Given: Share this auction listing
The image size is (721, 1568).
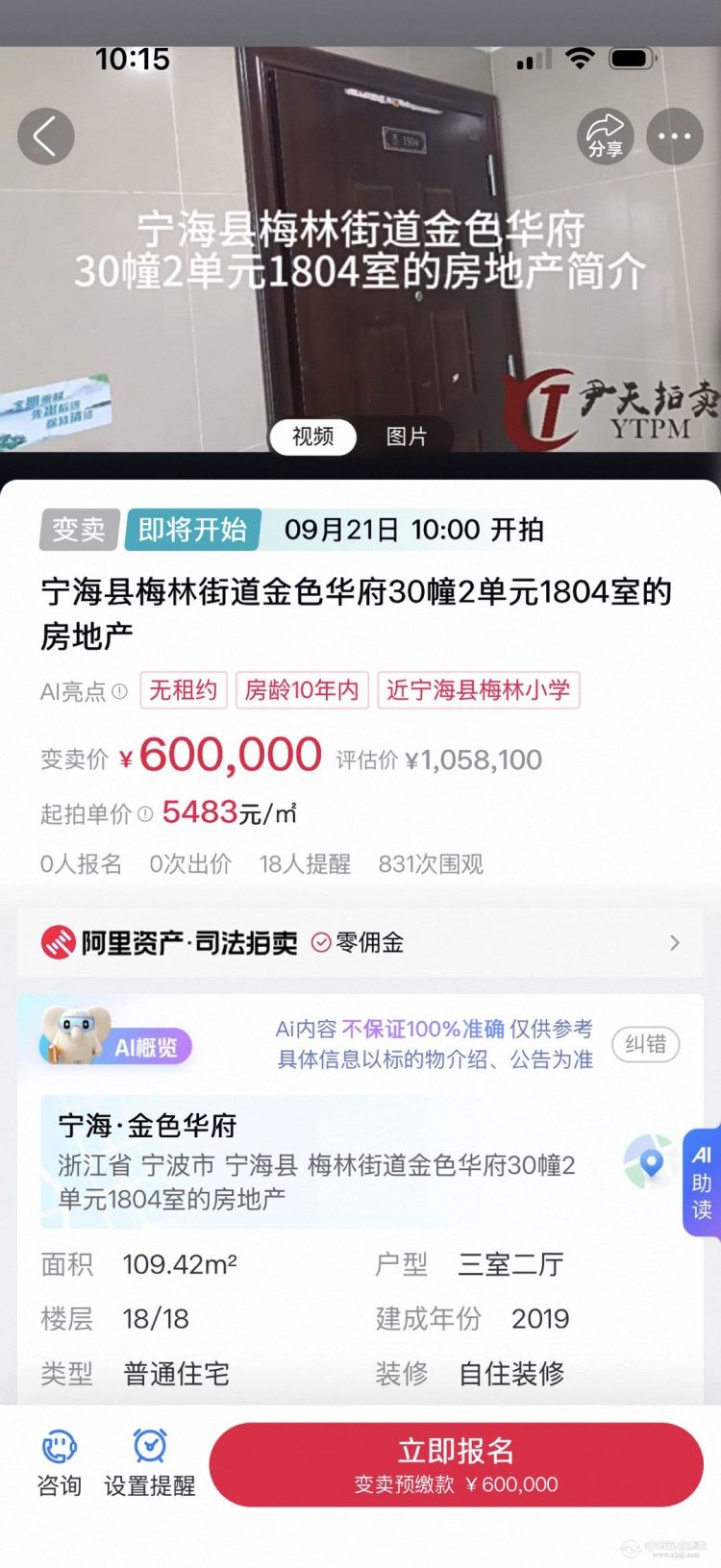Looking at the screenshot, I should pos(606,137).
